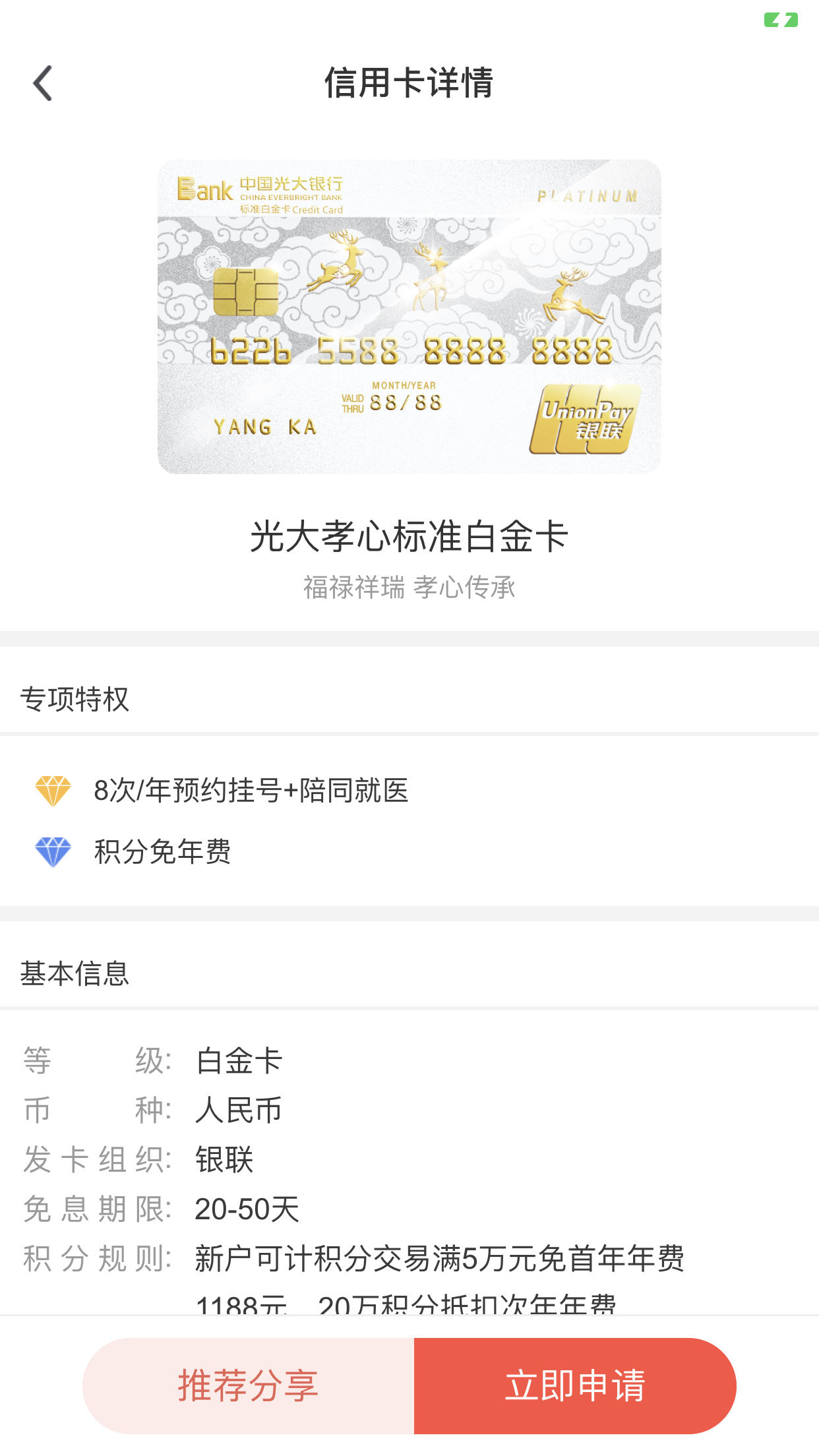This screenshot has width=819, height=1456.
Task: Click the 发卡组织 value 银联
Action: coord(225,1160)
